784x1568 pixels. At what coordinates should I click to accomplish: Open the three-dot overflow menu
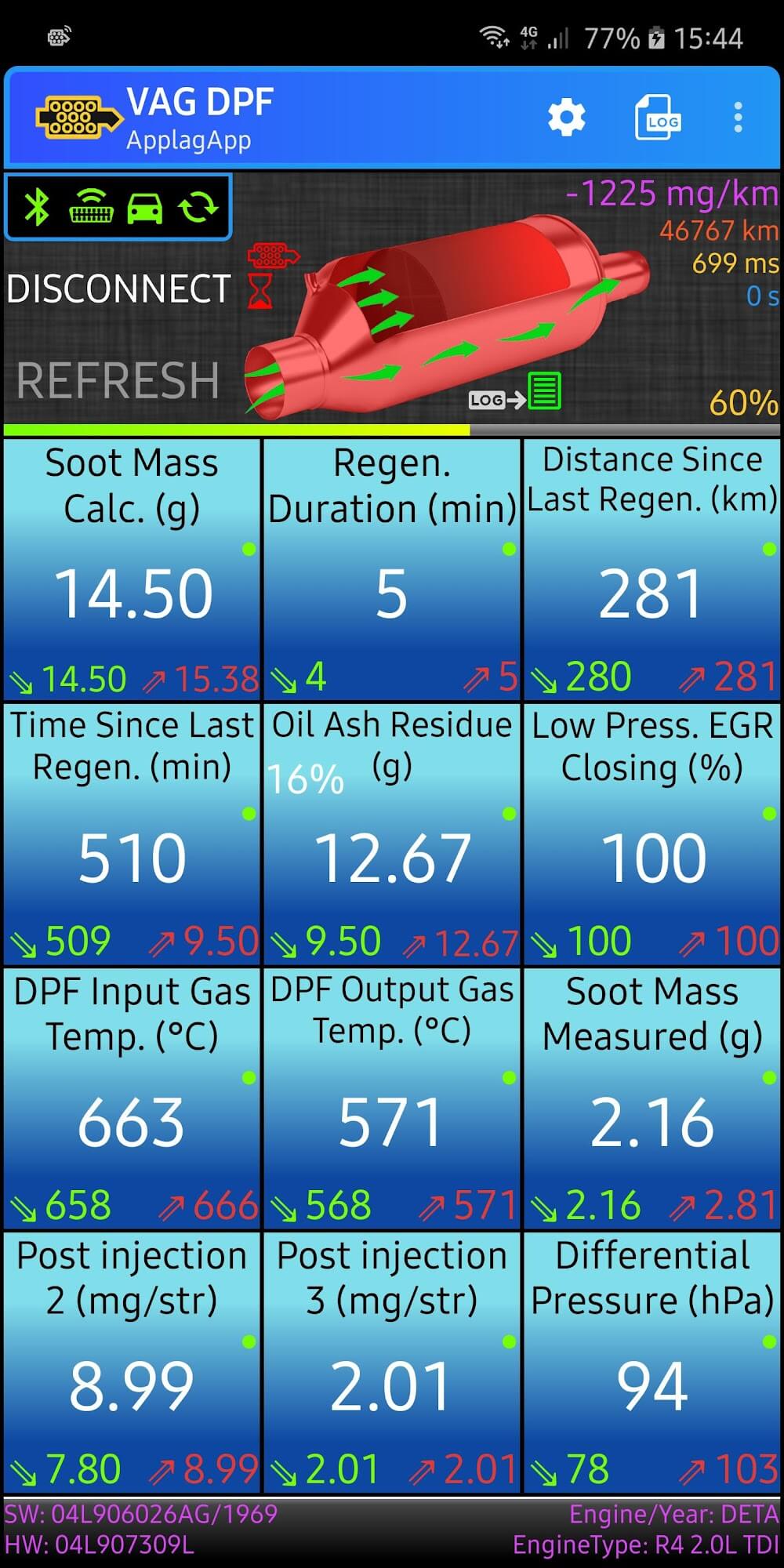click(738, 118)
